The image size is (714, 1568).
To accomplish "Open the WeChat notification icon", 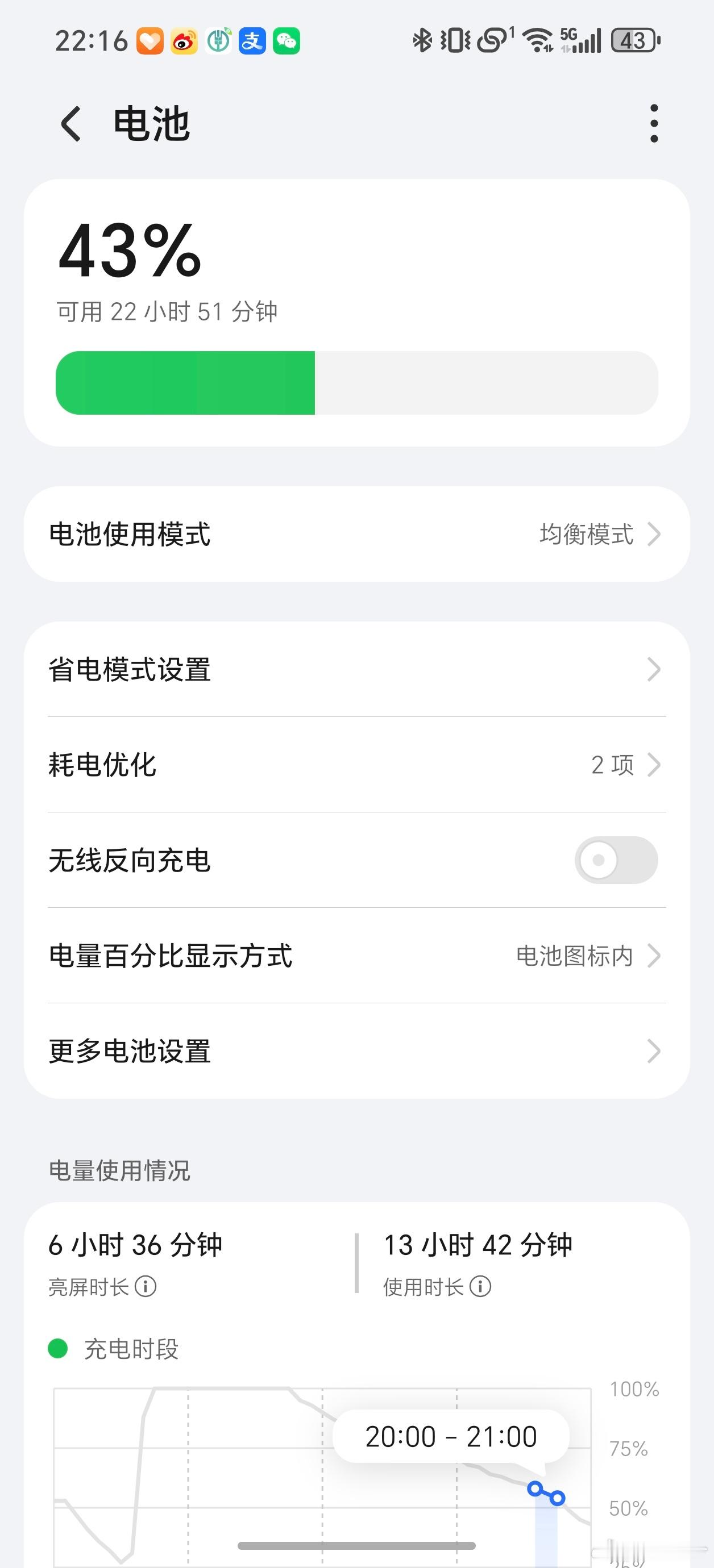I will (x=287, y=41).
